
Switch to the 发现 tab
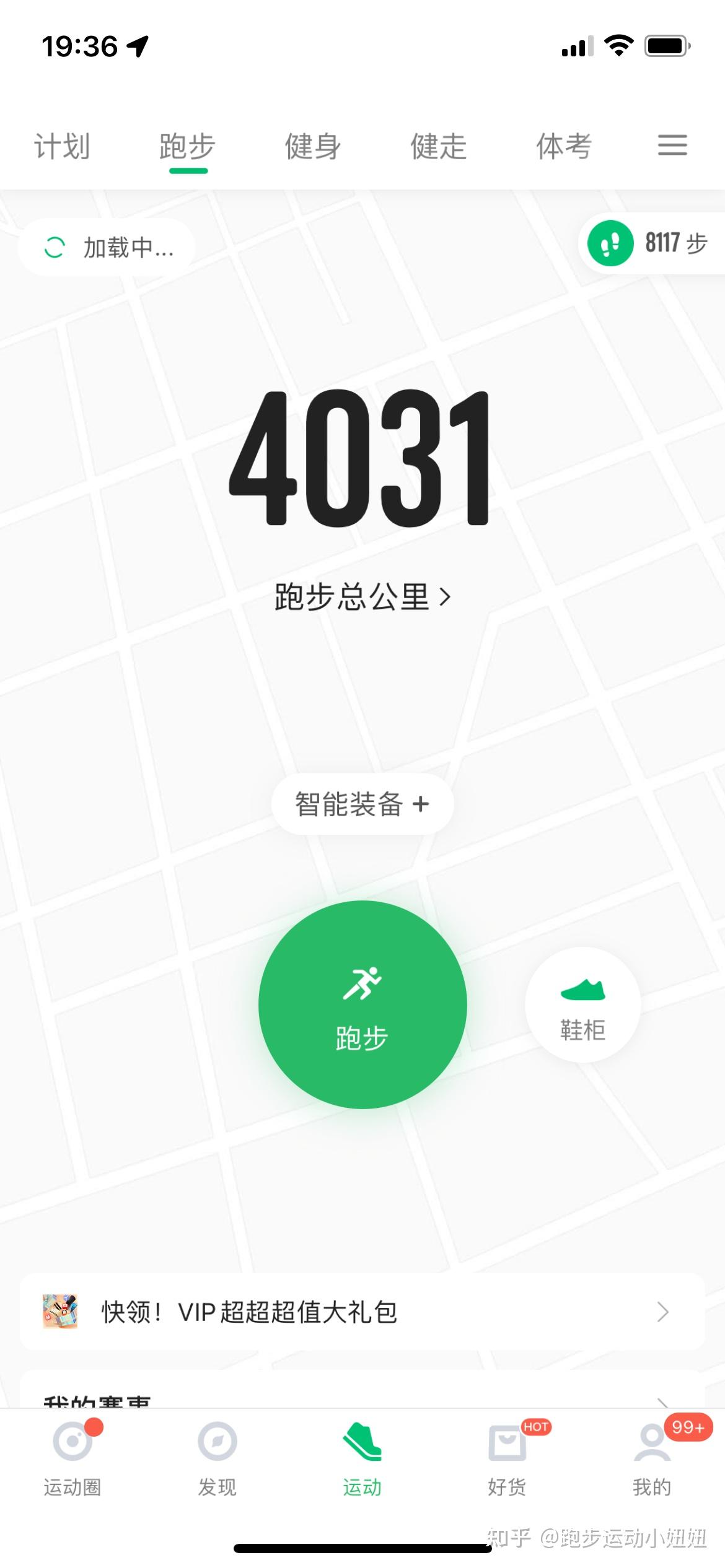(x=217, y=1458)
